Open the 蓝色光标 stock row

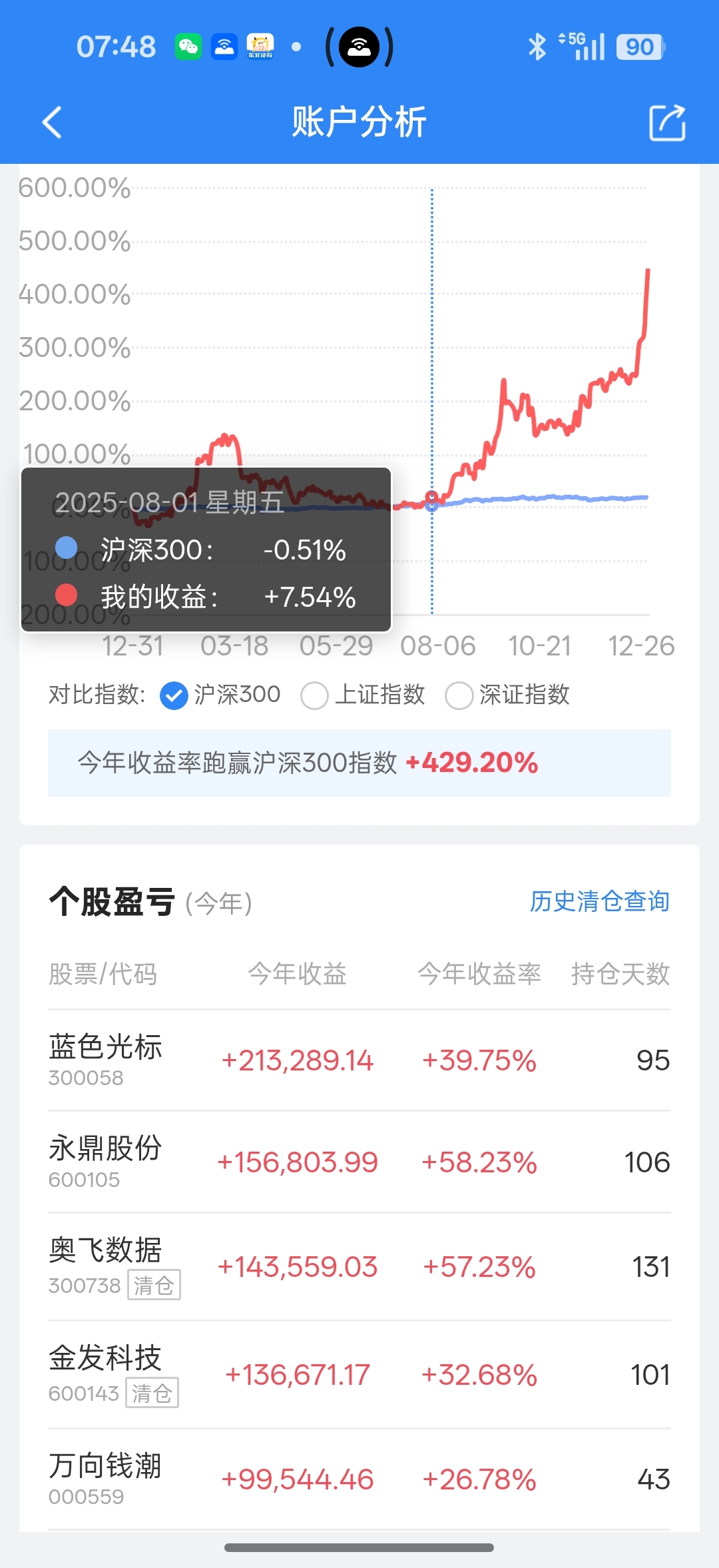tap(359, 1060)
